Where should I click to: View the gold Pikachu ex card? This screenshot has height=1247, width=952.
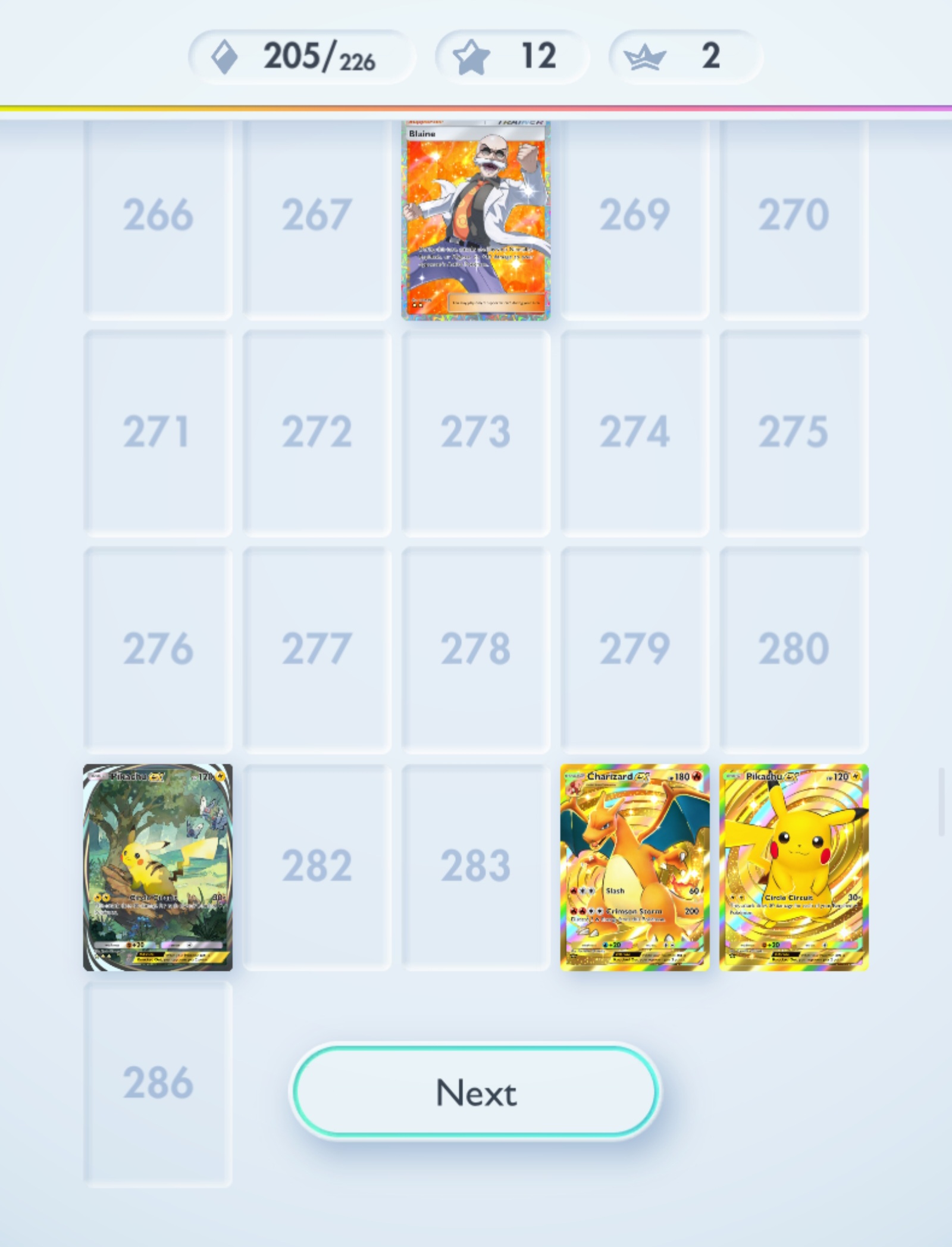[793, 867]
